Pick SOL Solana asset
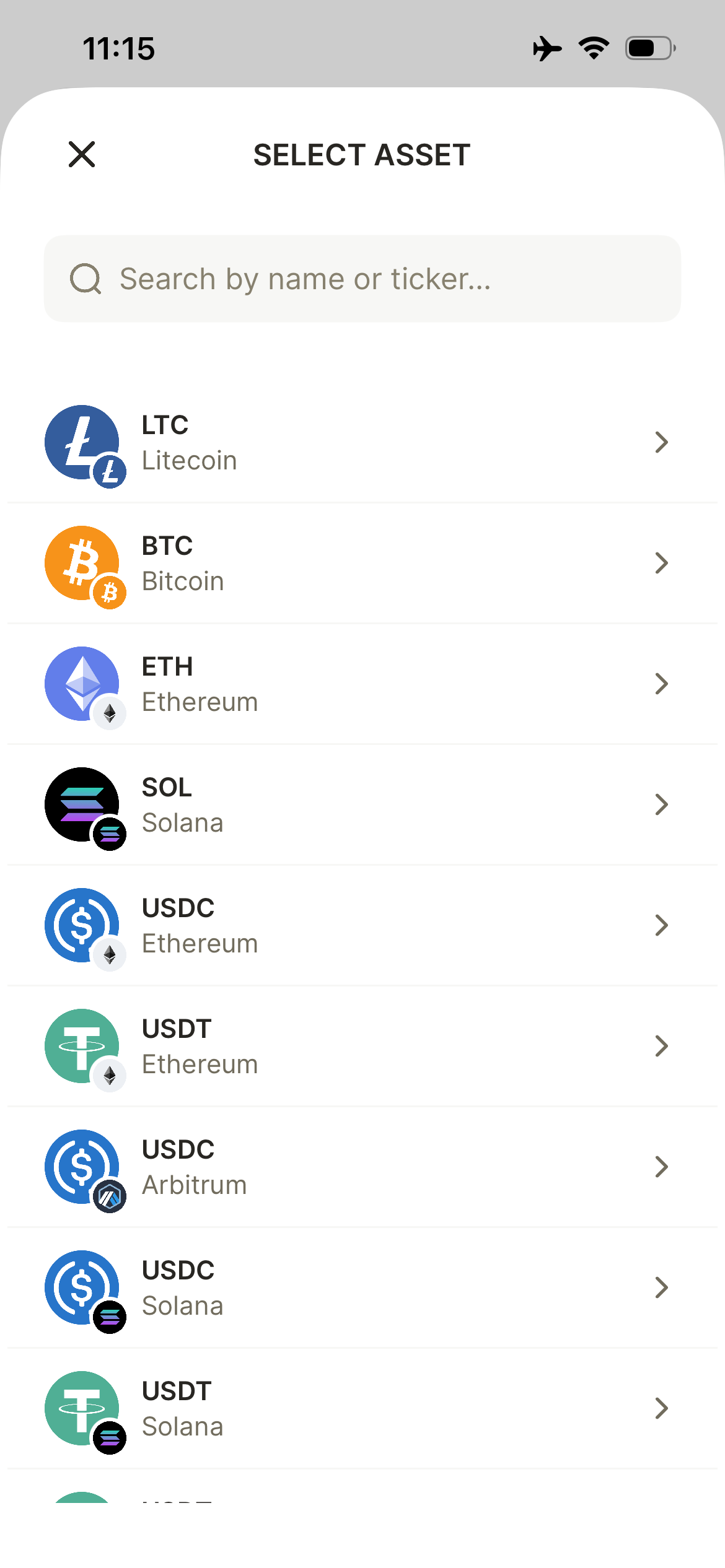 362,804
